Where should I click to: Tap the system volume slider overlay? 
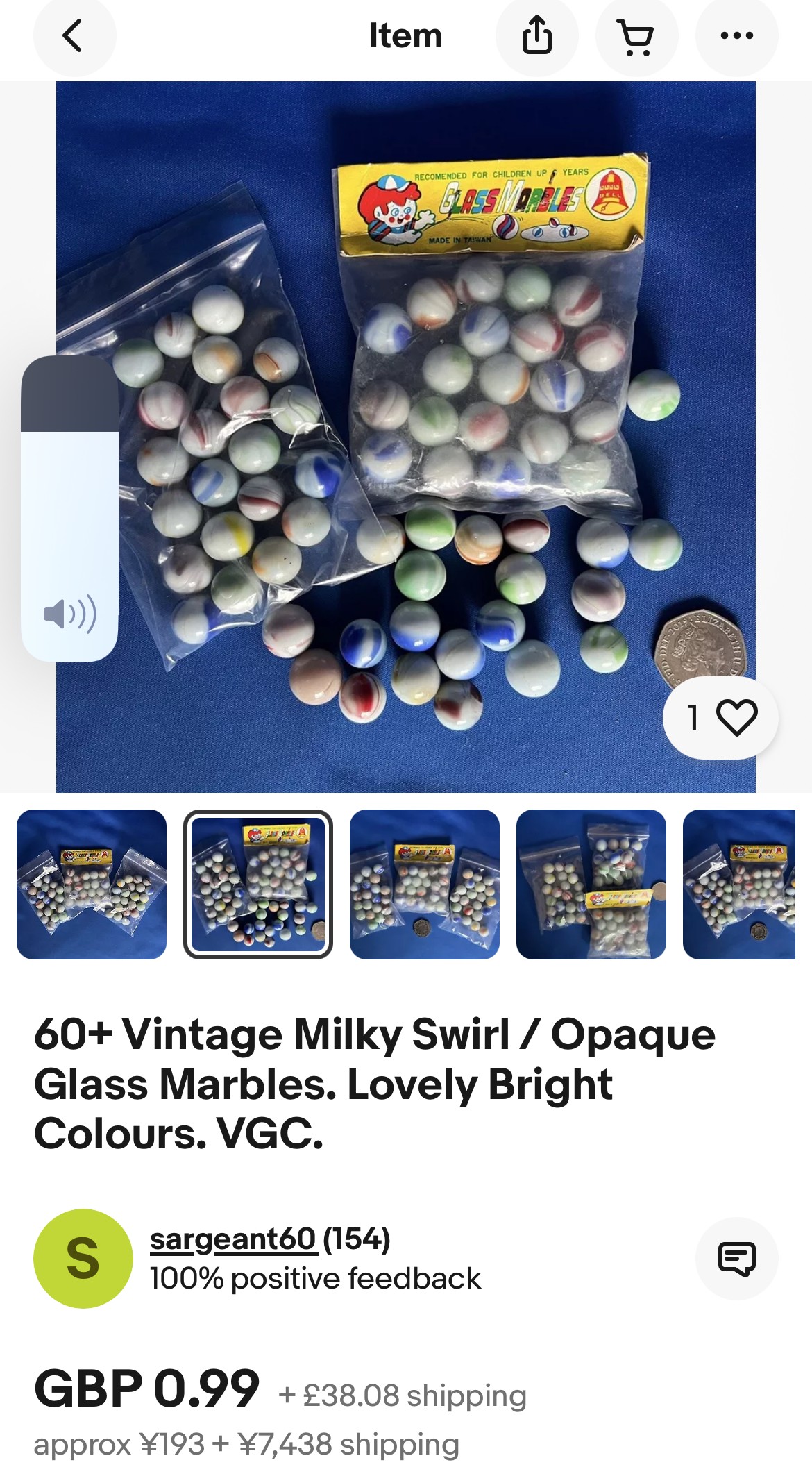tap(69, 508)
